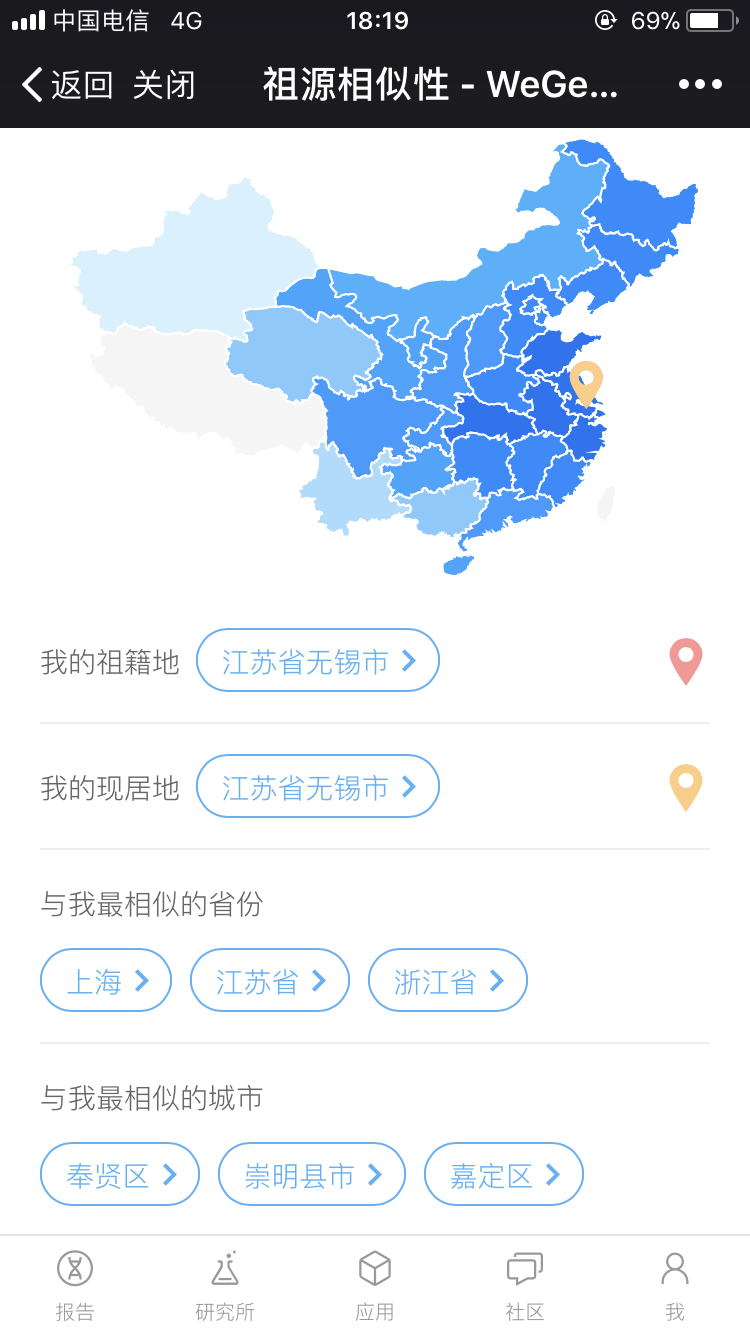Open the 我 profile tab

tap(675, 1286)
